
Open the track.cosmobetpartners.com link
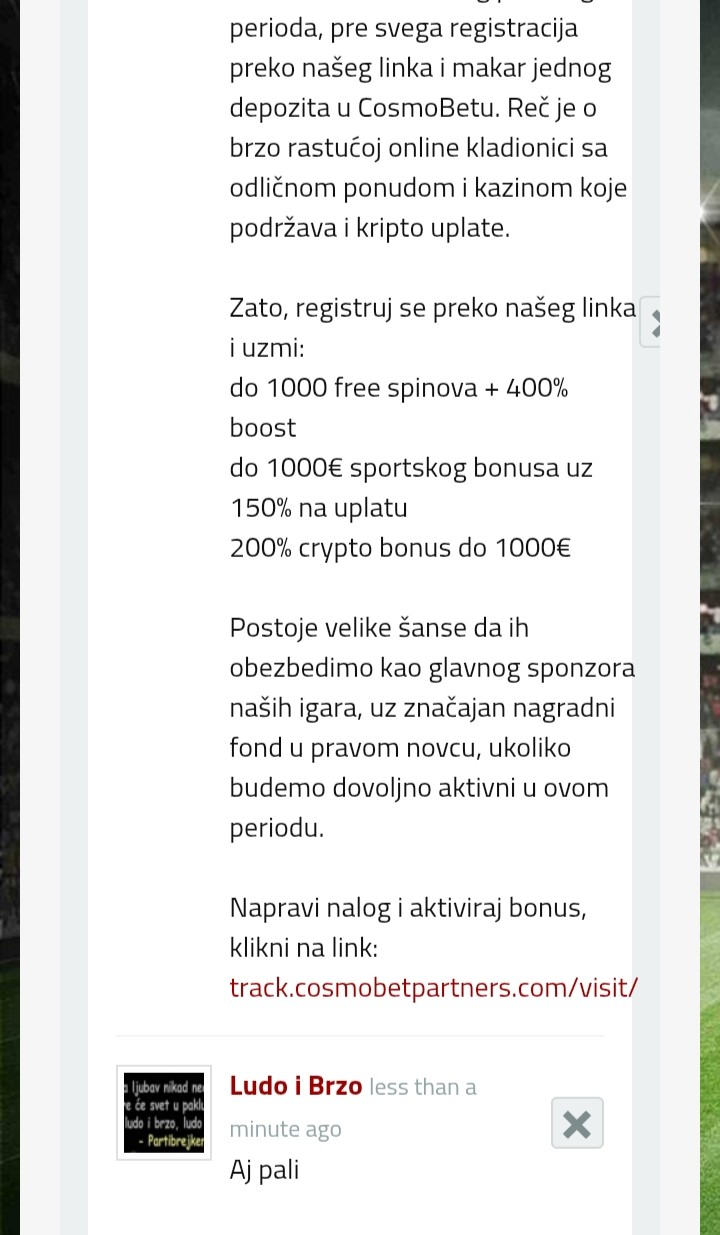433,988
